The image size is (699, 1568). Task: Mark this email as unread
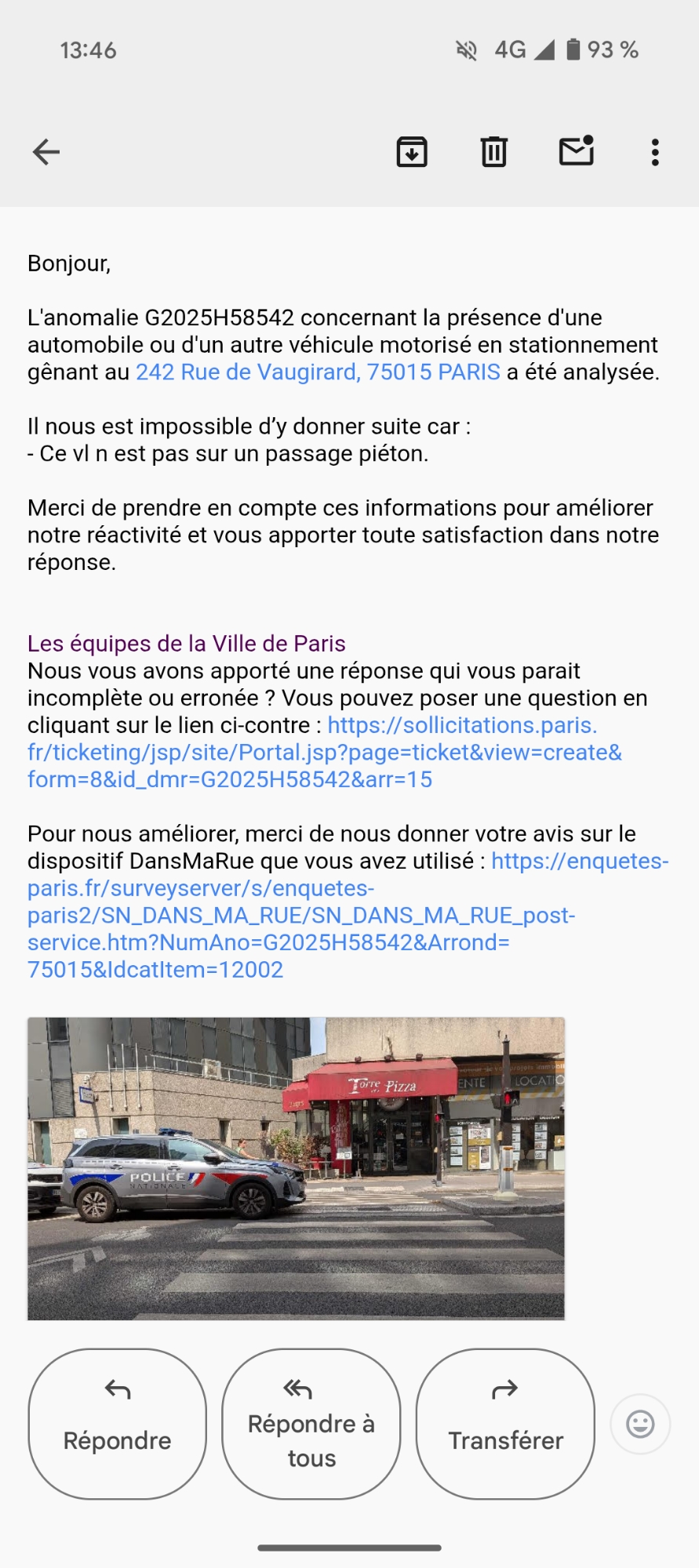pos(576,151)
